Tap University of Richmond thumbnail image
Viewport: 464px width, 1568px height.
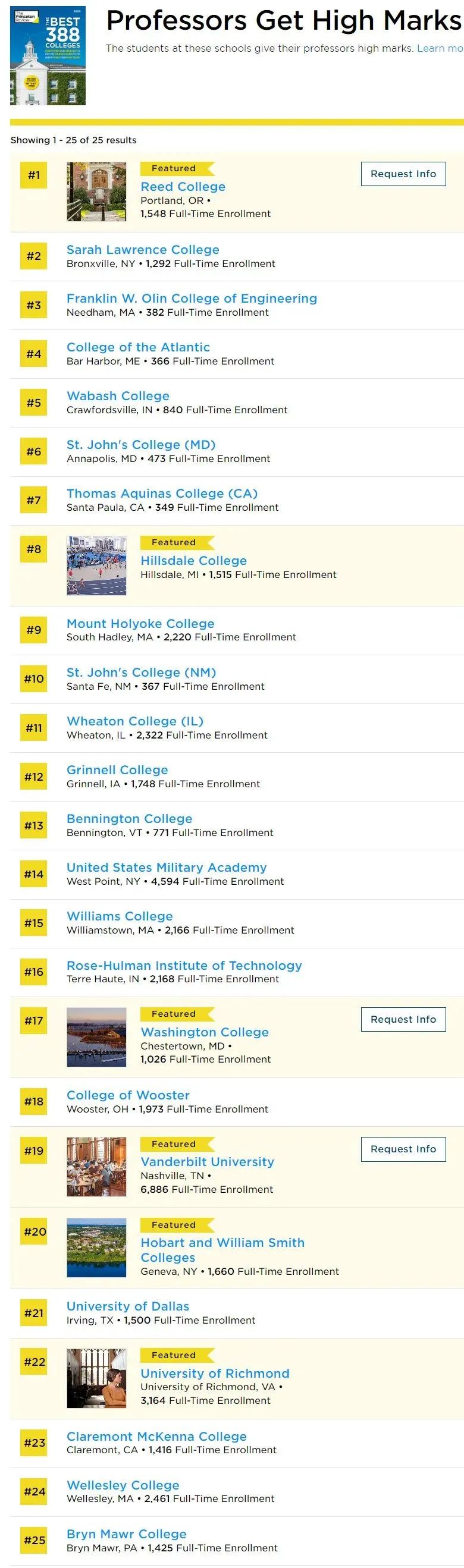tap(96, 1378)
